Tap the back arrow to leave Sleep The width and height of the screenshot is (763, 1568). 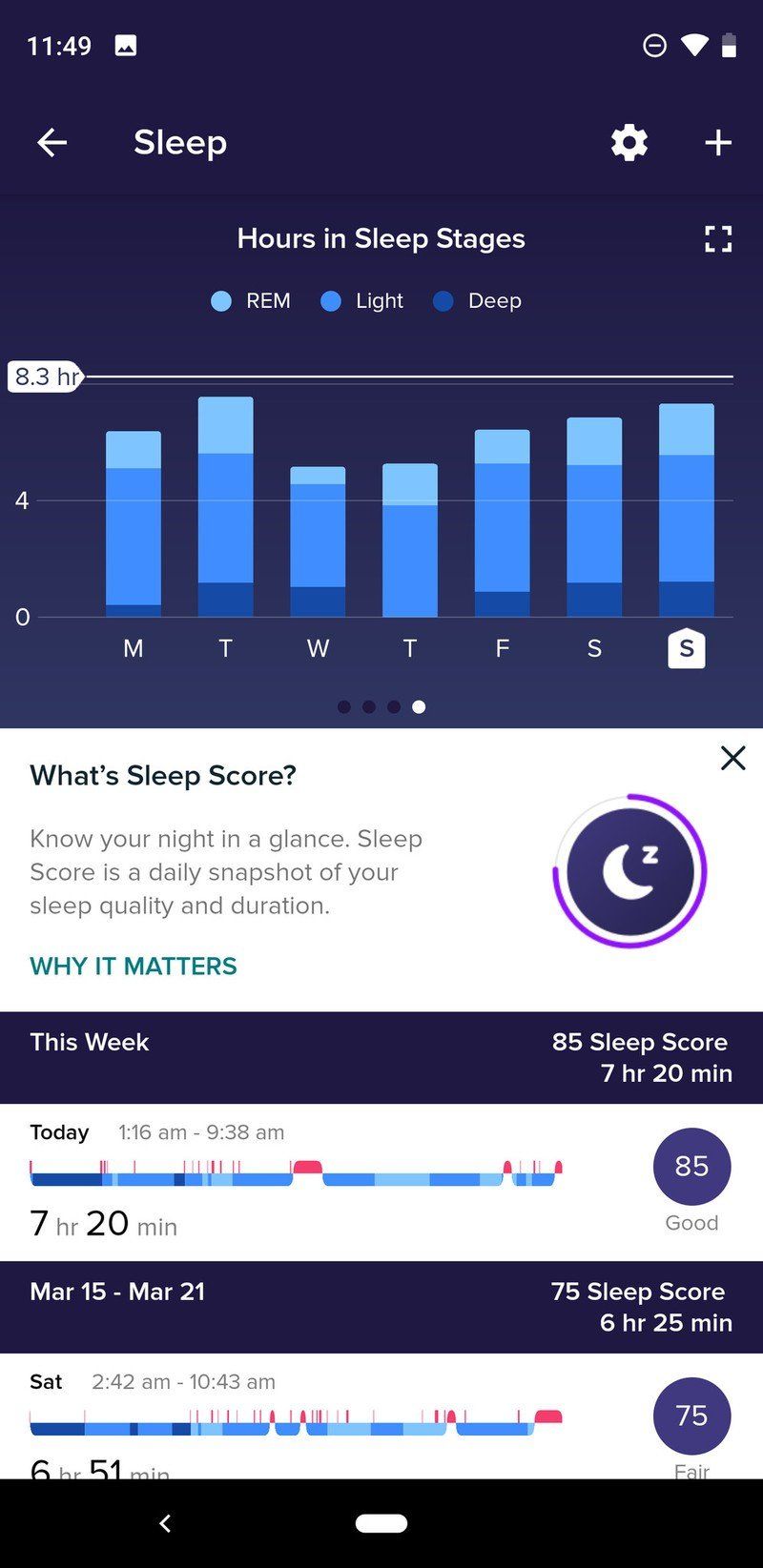[52, 142]
